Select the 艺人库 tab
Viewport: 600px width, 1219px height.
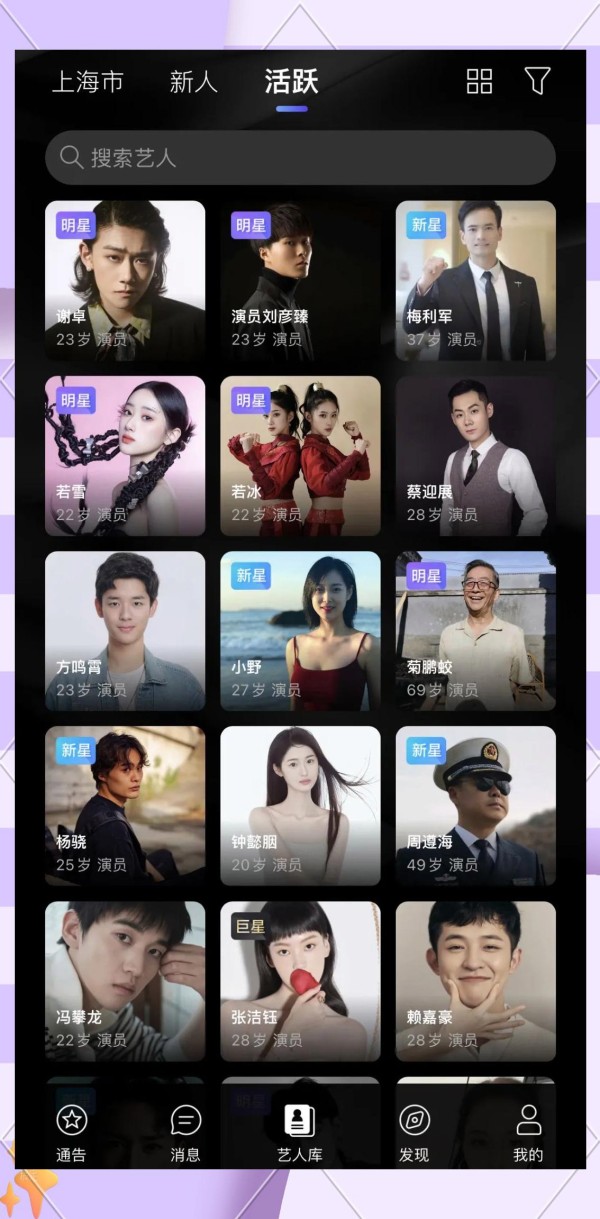pos(299,1133)
